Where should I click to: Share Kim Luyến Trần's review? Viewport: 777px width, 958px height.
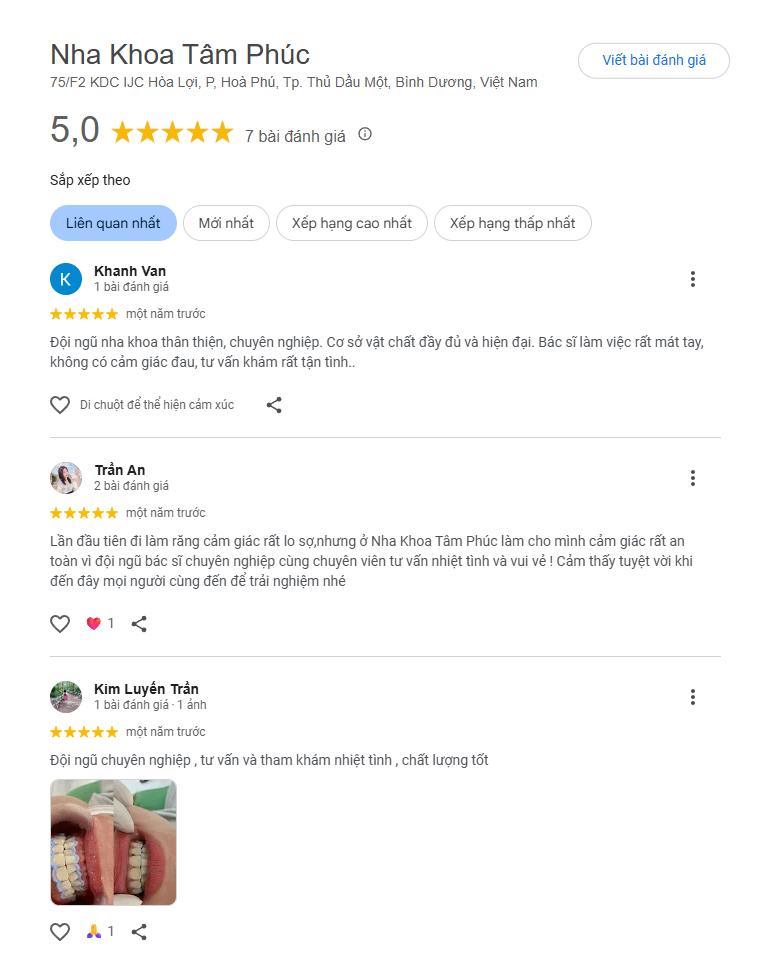[x=139, y=931]
